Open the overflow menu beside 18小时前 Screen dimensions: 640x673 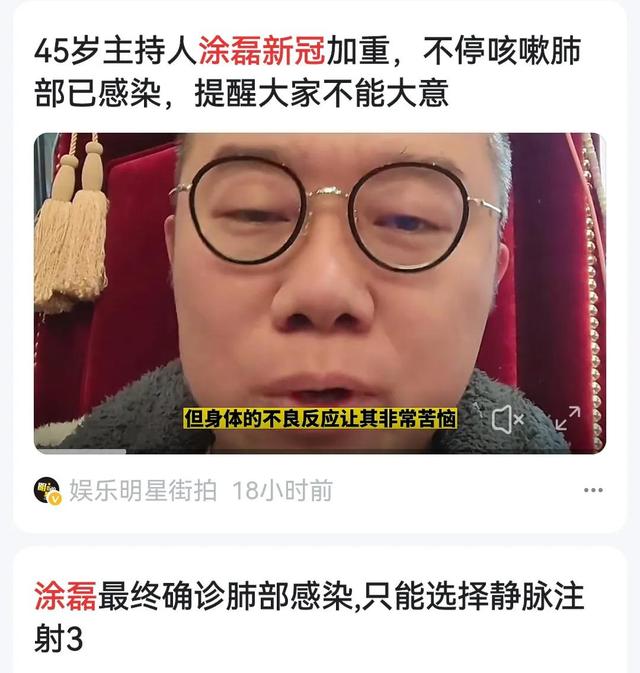pyautogui.click(x=593, y=491)
